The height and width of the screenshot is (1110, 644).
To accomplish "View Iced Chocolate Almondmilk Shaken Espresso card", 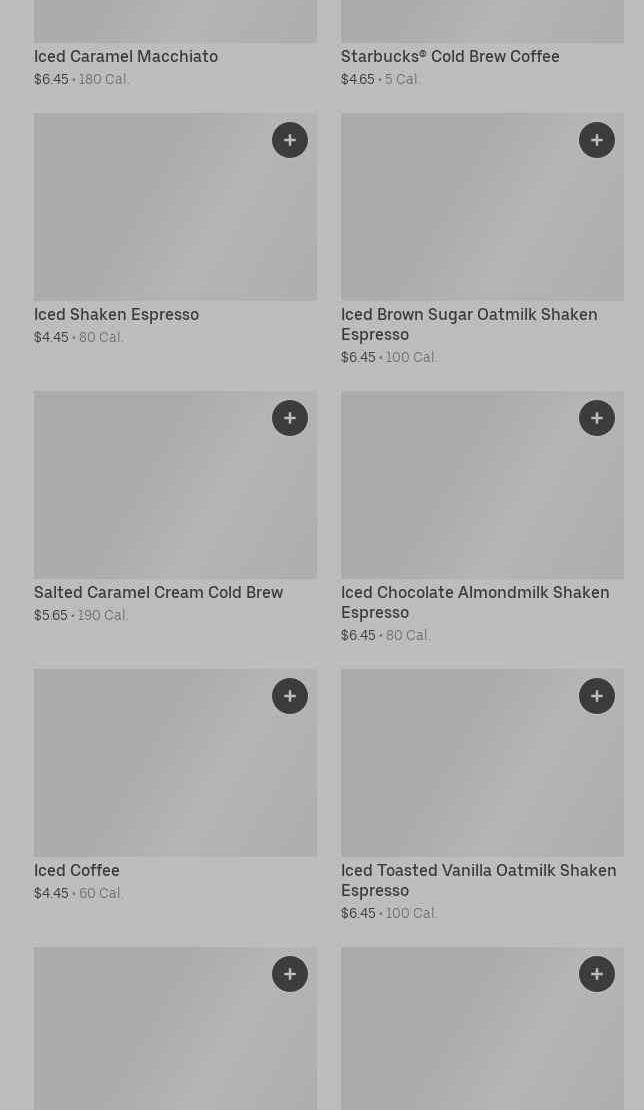I will (x=483, y=518).
